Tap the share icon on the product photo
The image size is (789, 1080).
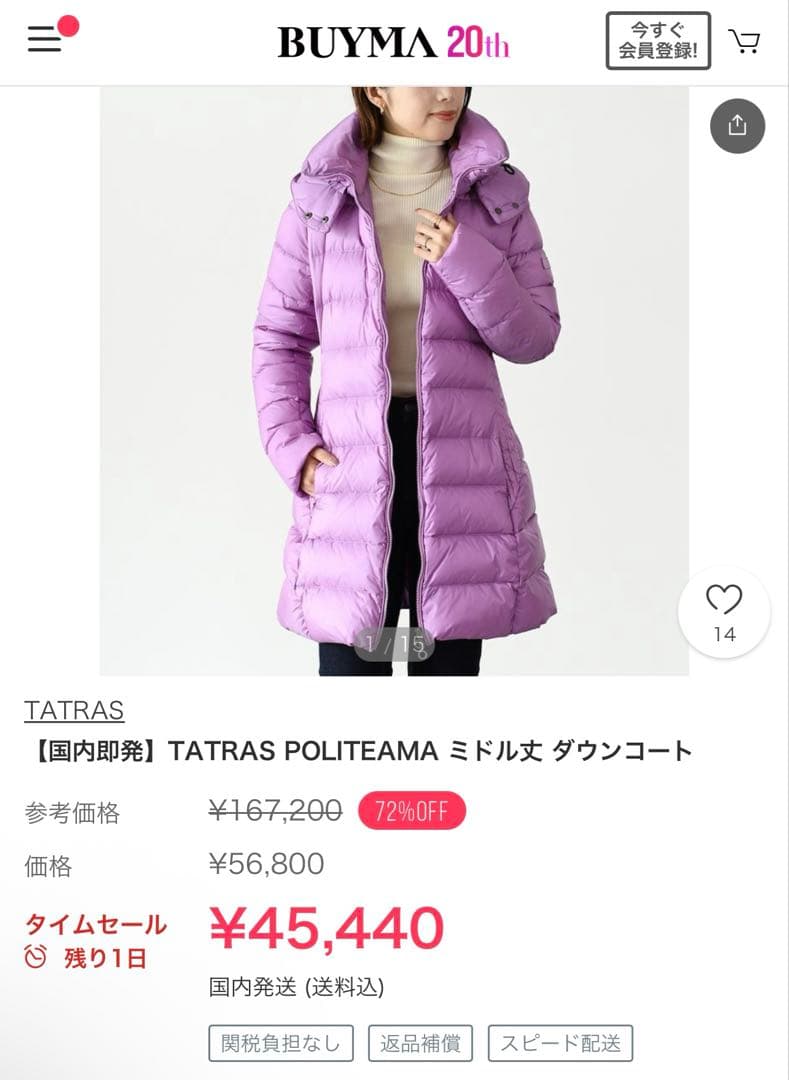coord(738,123)
